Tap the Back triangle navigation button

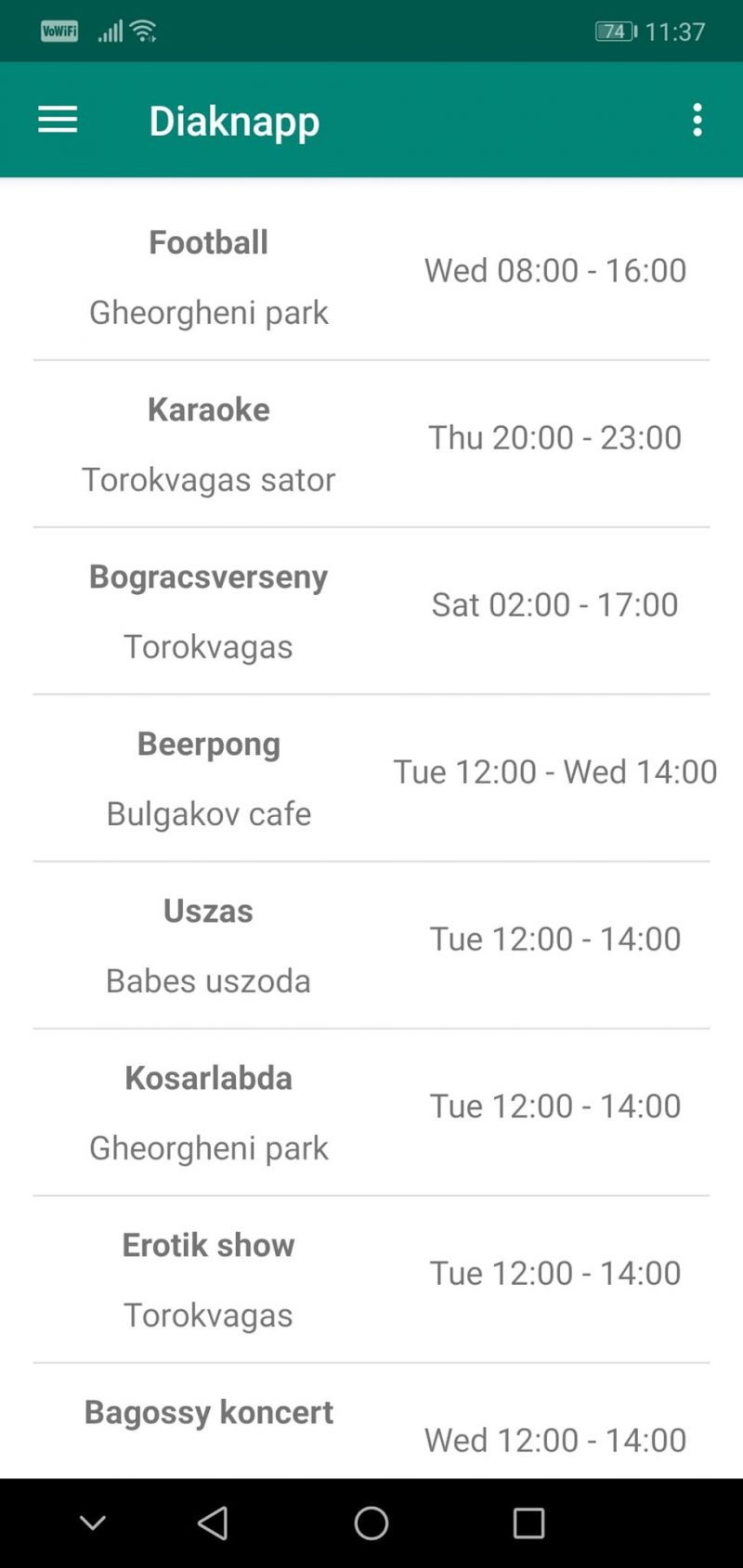tap(213, 1523)
